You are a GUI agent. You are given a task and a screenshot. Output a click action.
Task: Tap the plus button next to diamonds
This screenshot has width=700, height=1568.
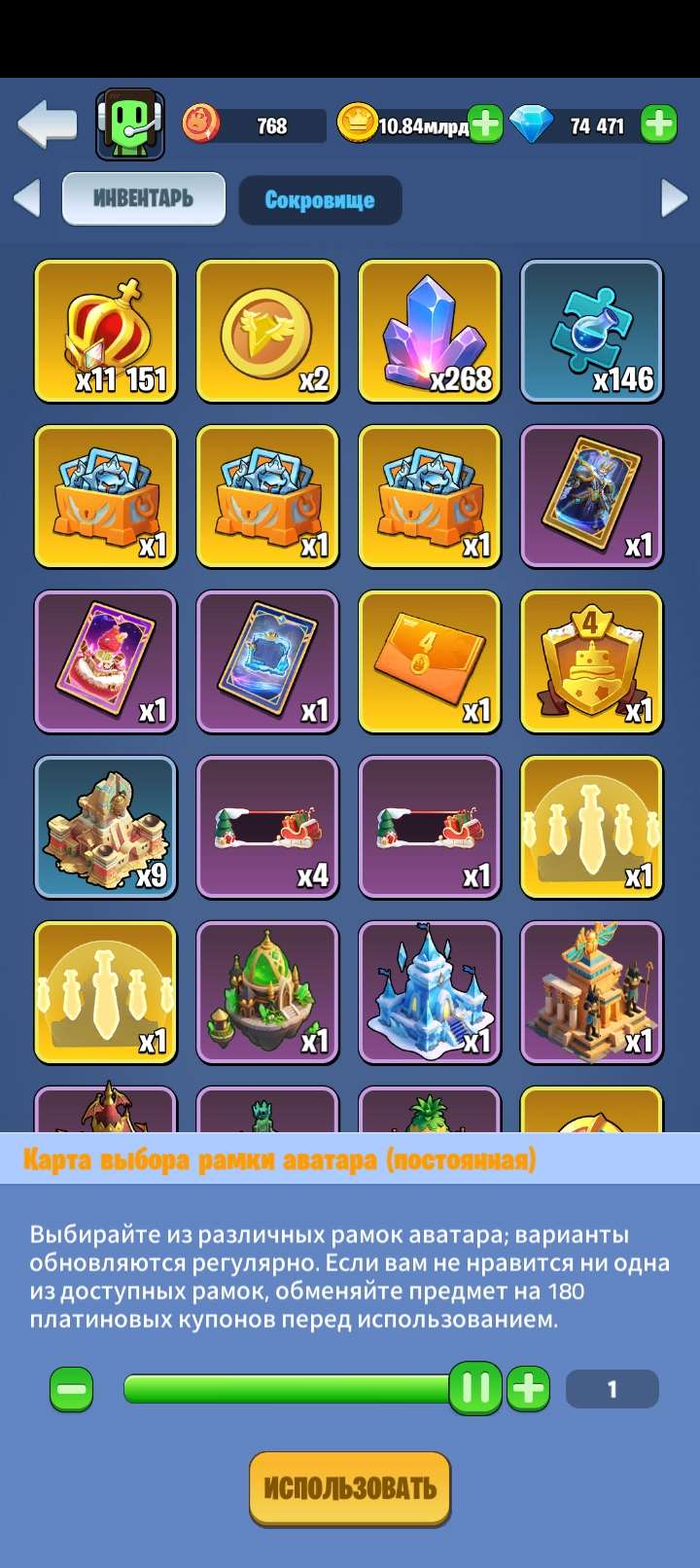[658, 125]
